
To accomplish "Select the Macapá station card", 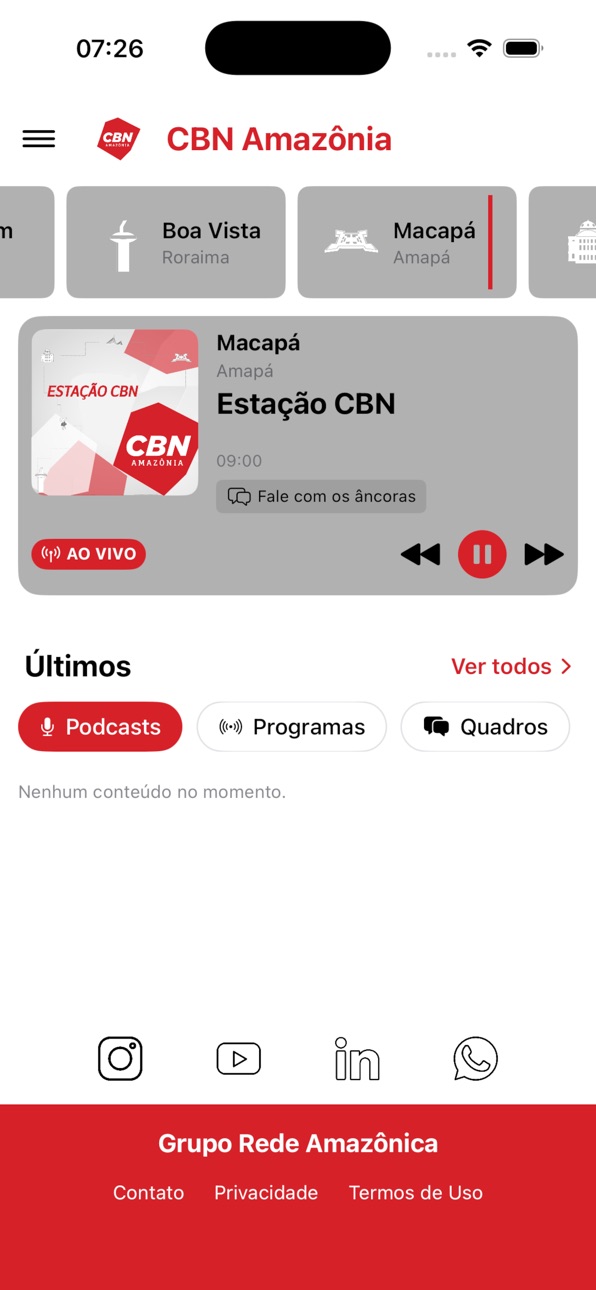I will [407, 242].
